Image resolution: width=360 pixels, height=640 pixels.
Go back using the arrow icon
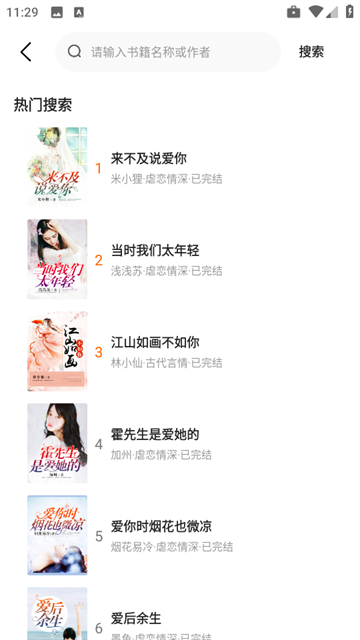click(26, 52)
